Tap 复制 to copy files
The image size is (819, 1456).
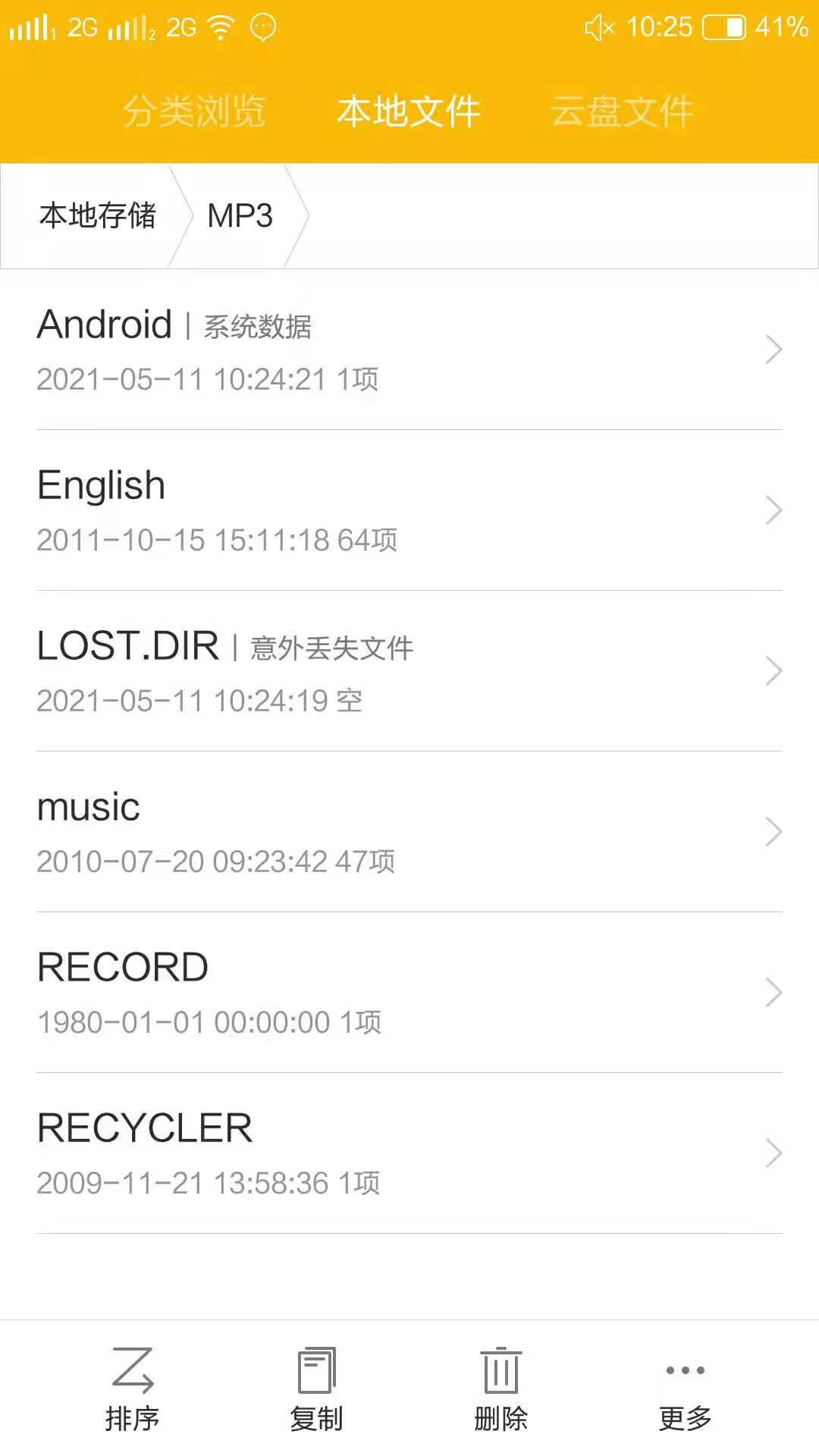pos(316,1389)
